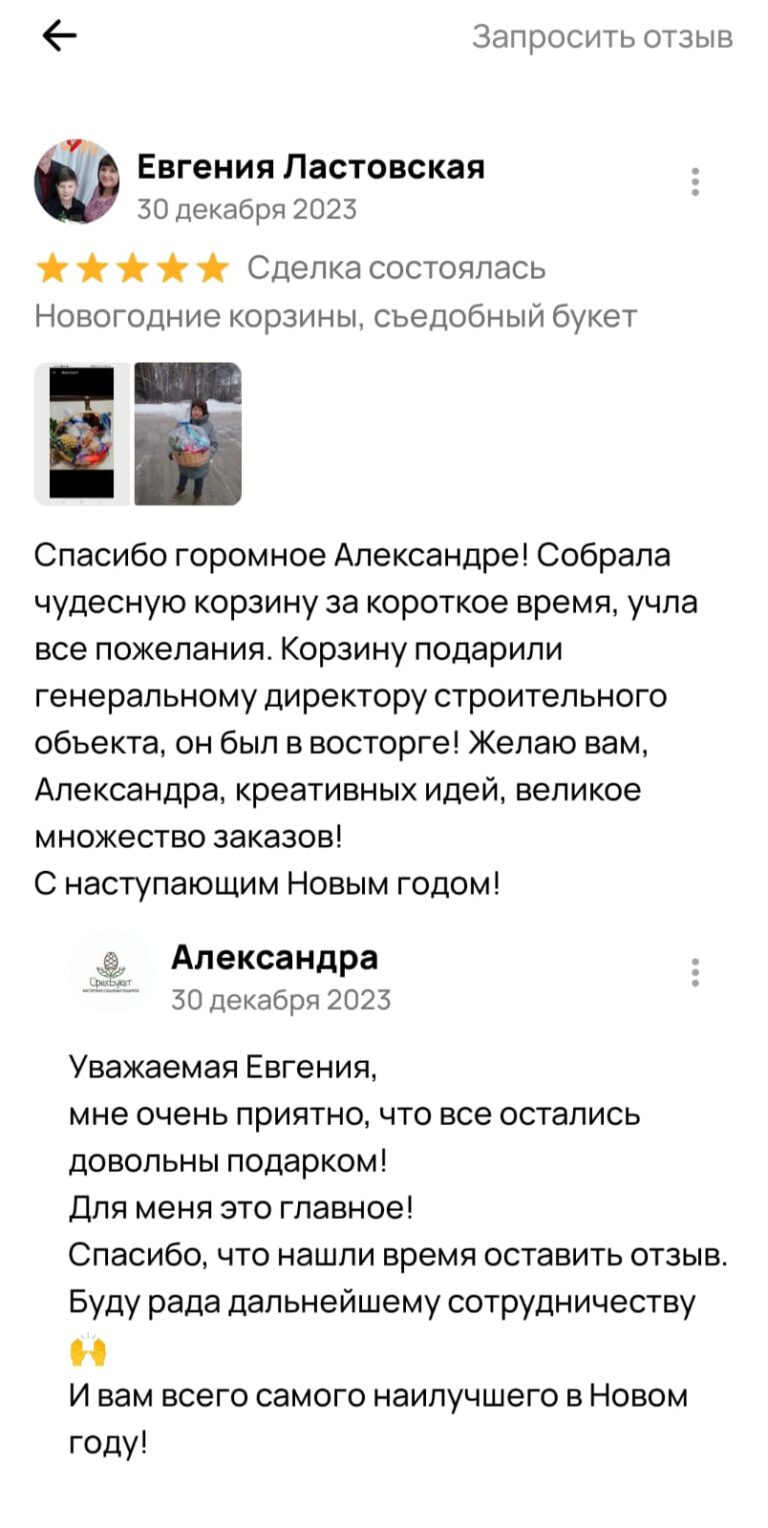The image size is (768, 1528).
Task: Go back using the arrow icon
Action: (59, 37)
